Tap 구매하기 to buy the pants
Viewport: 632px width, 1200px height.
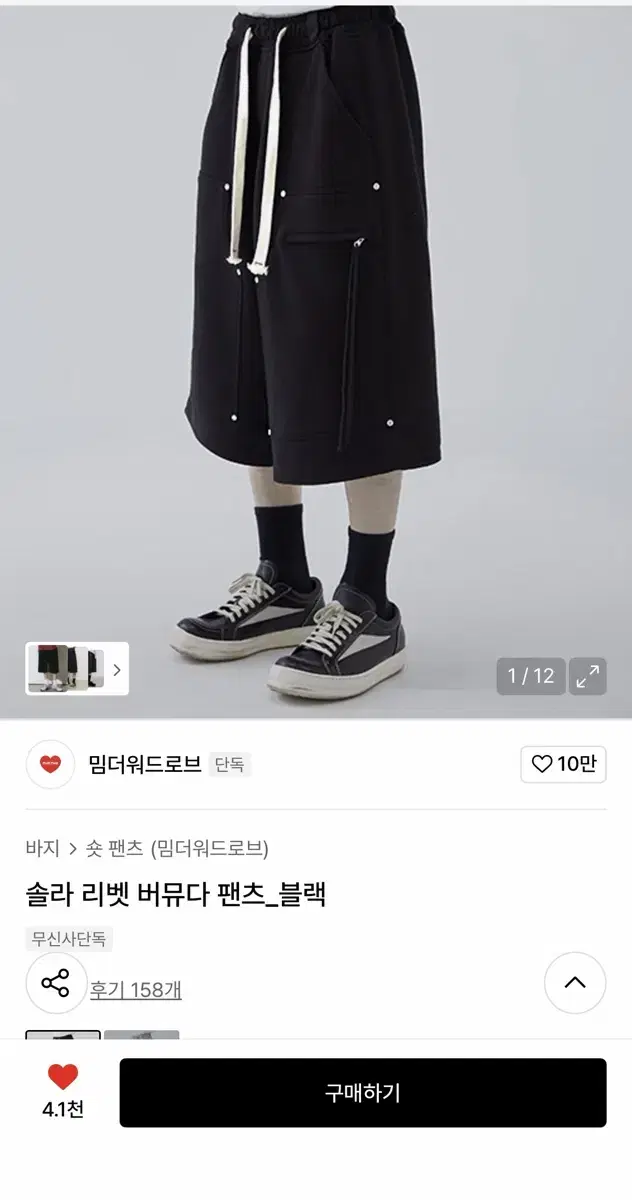[363, 1093]
